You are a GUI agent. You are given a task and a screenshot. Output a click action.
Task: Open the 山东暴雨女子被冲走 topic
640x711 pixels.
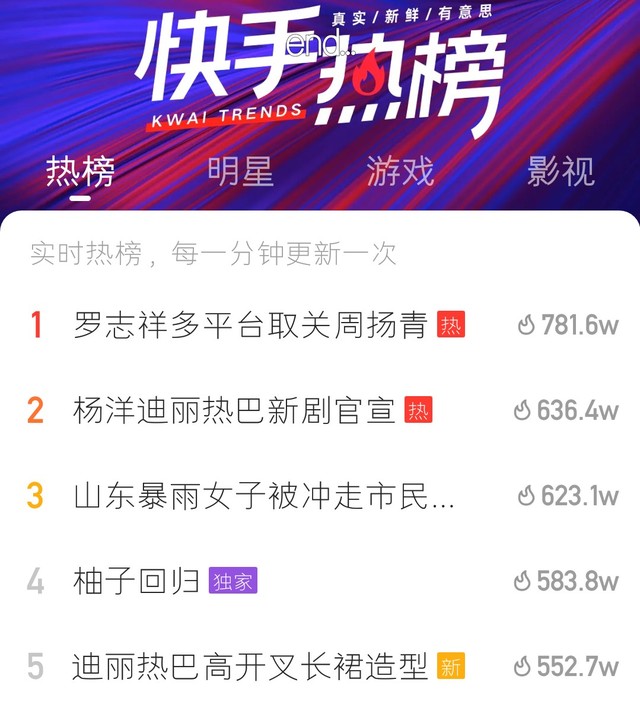pyautogui.click(x=264, y=496)
